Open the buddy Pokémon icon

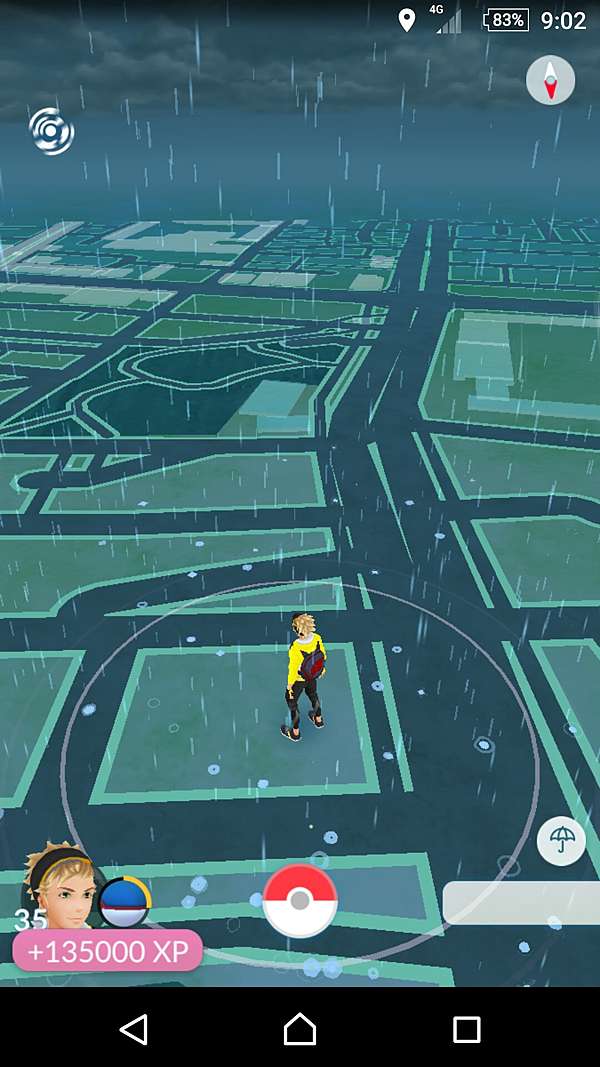pos(124,903)
